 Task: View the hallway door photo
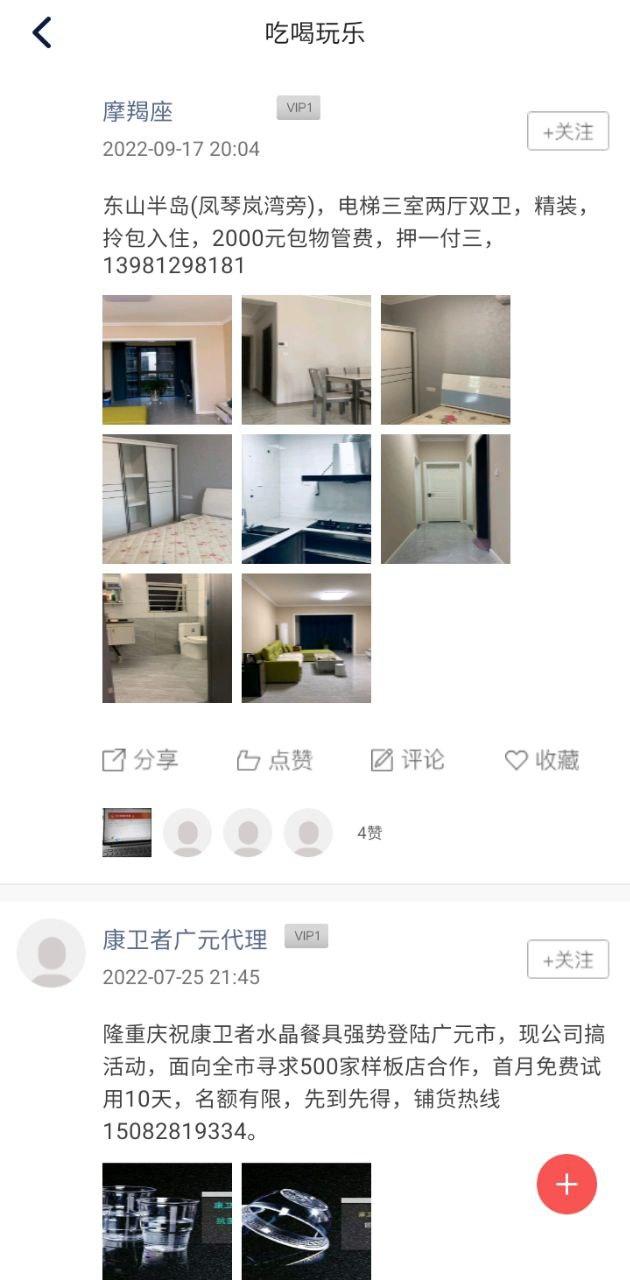point(445,498)
